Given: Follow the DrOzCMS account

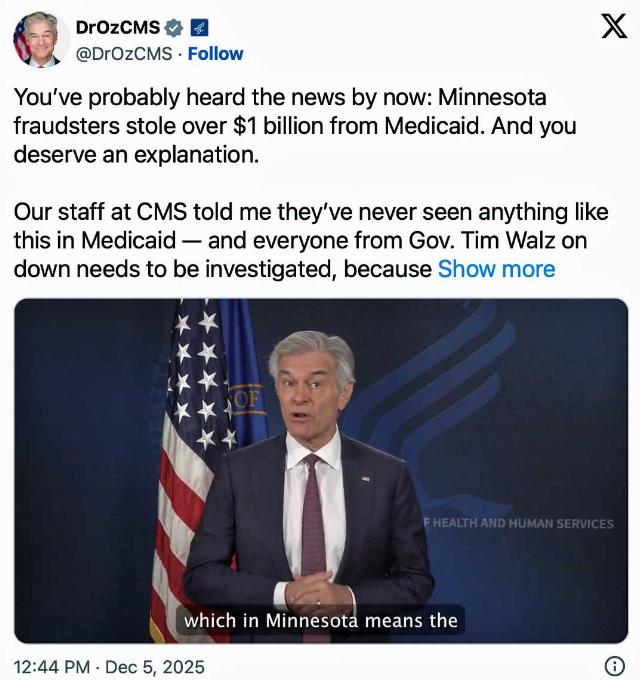Looking at the screenshot, I should pos(215,54).
